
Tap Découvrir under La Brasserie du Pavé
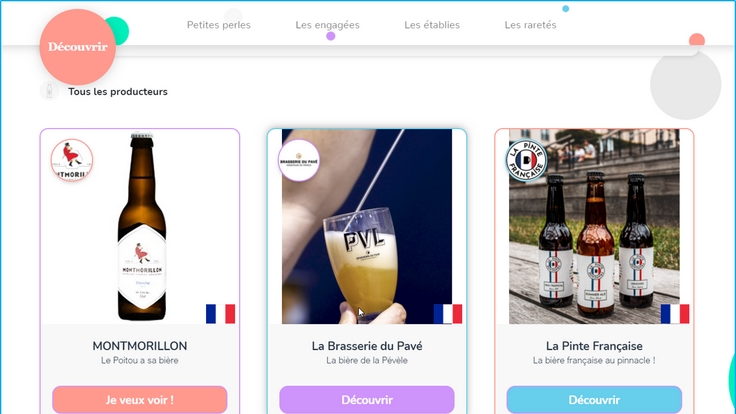coord(366,399)
